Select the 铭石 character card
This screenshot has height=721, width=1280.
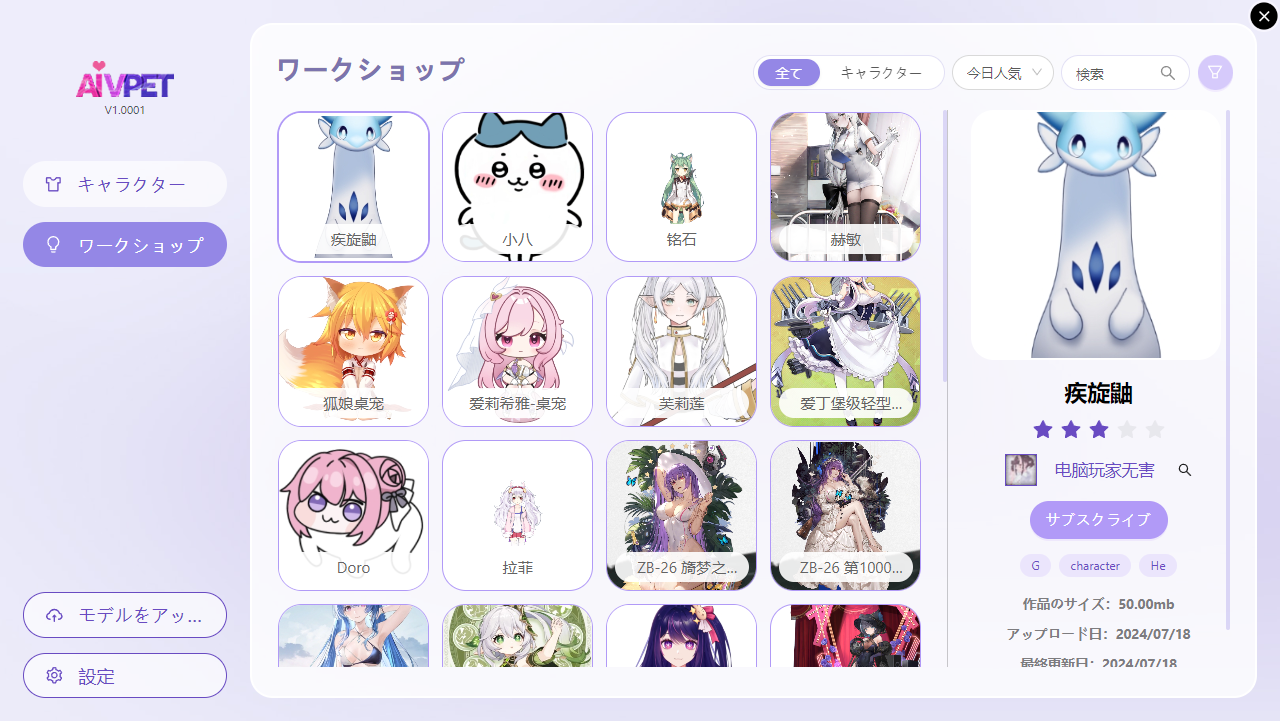tap(681, 187)
